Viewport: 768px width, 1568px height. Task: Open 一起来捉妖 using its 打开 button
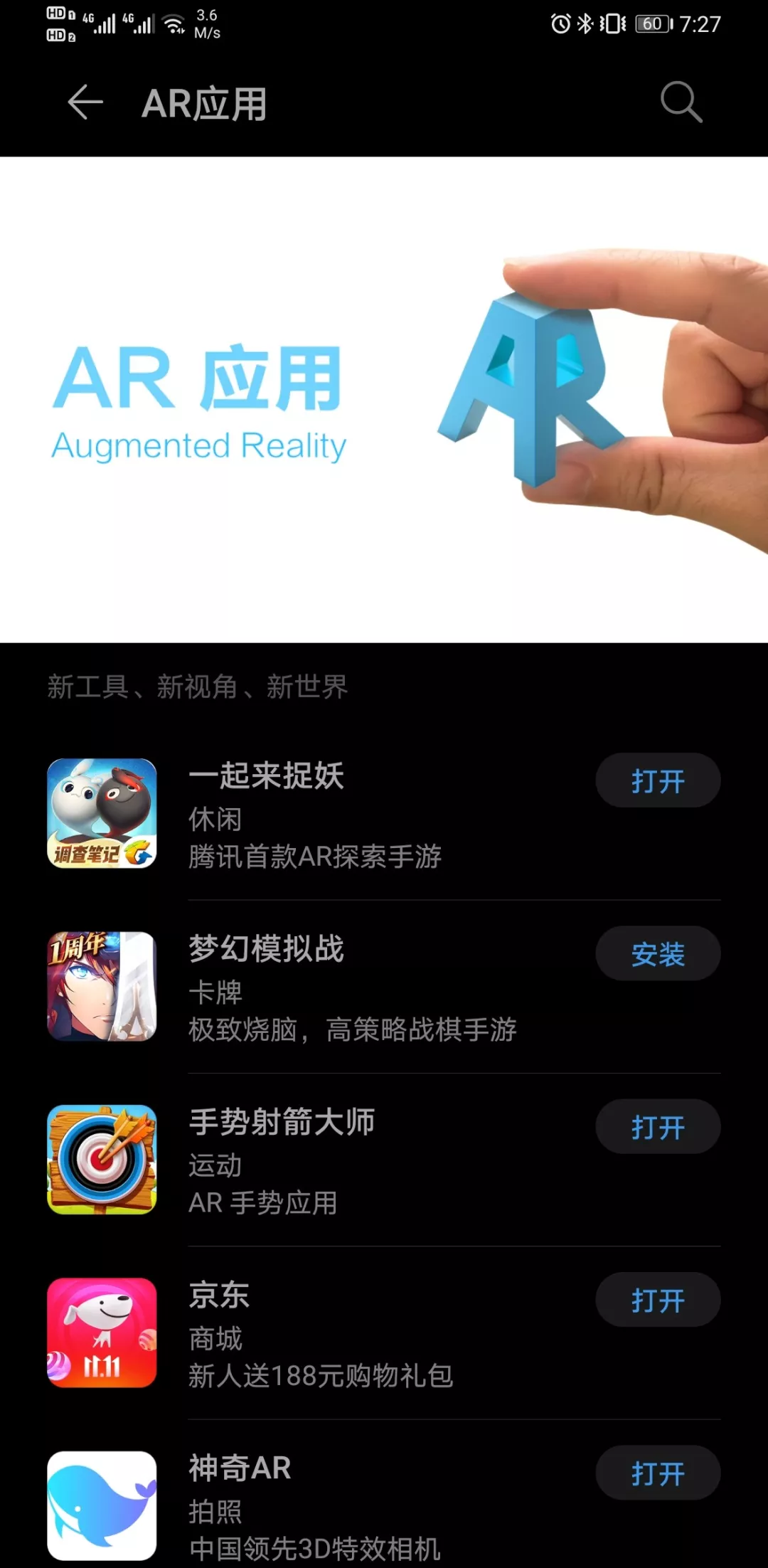657,780
